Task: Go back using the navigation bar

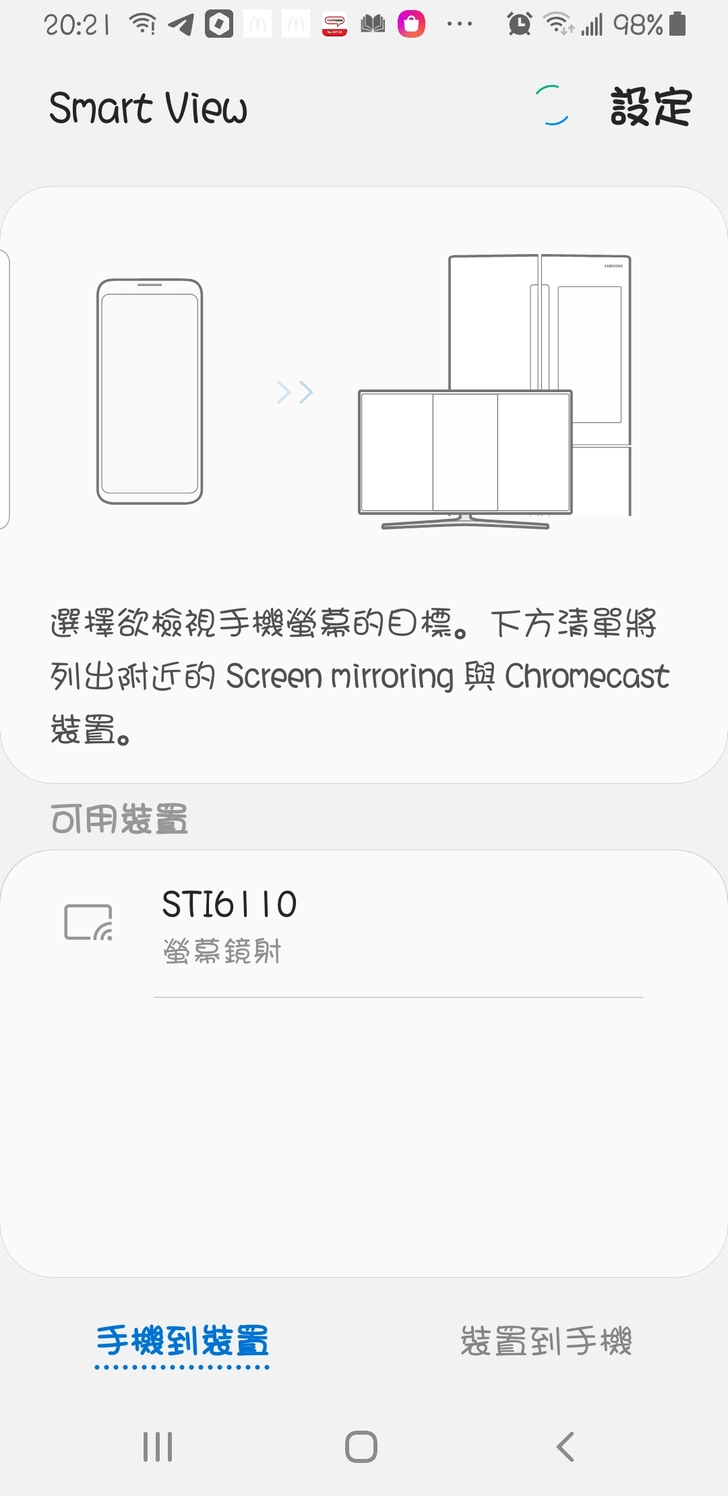Action: (565, 1446)
